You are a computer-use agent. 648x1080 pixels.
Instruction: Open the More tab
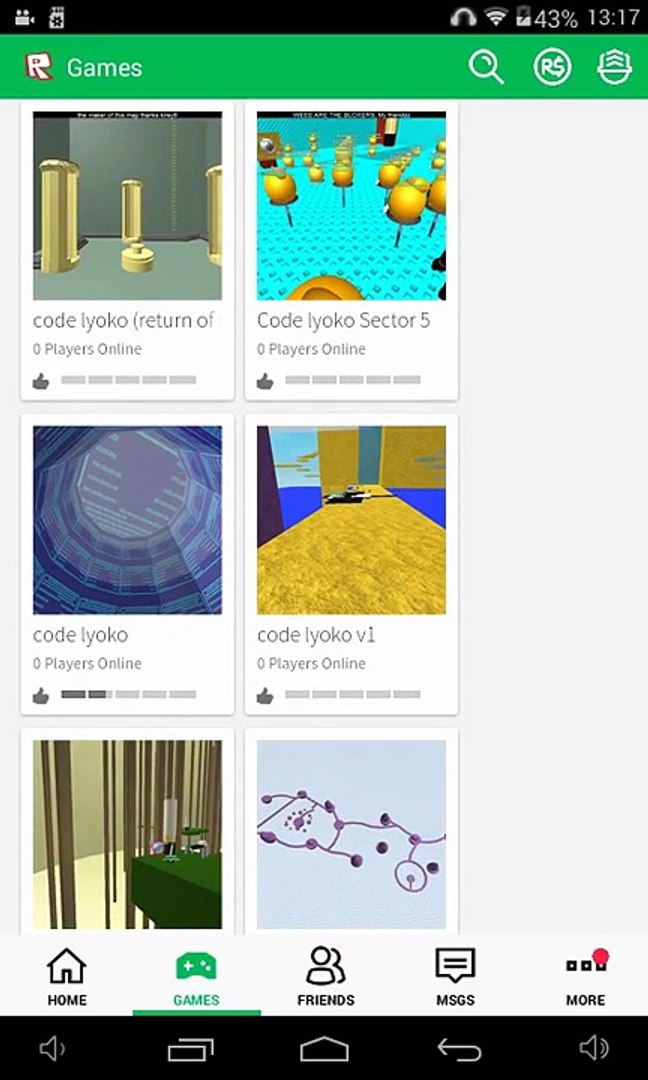[x=585, y=977]
